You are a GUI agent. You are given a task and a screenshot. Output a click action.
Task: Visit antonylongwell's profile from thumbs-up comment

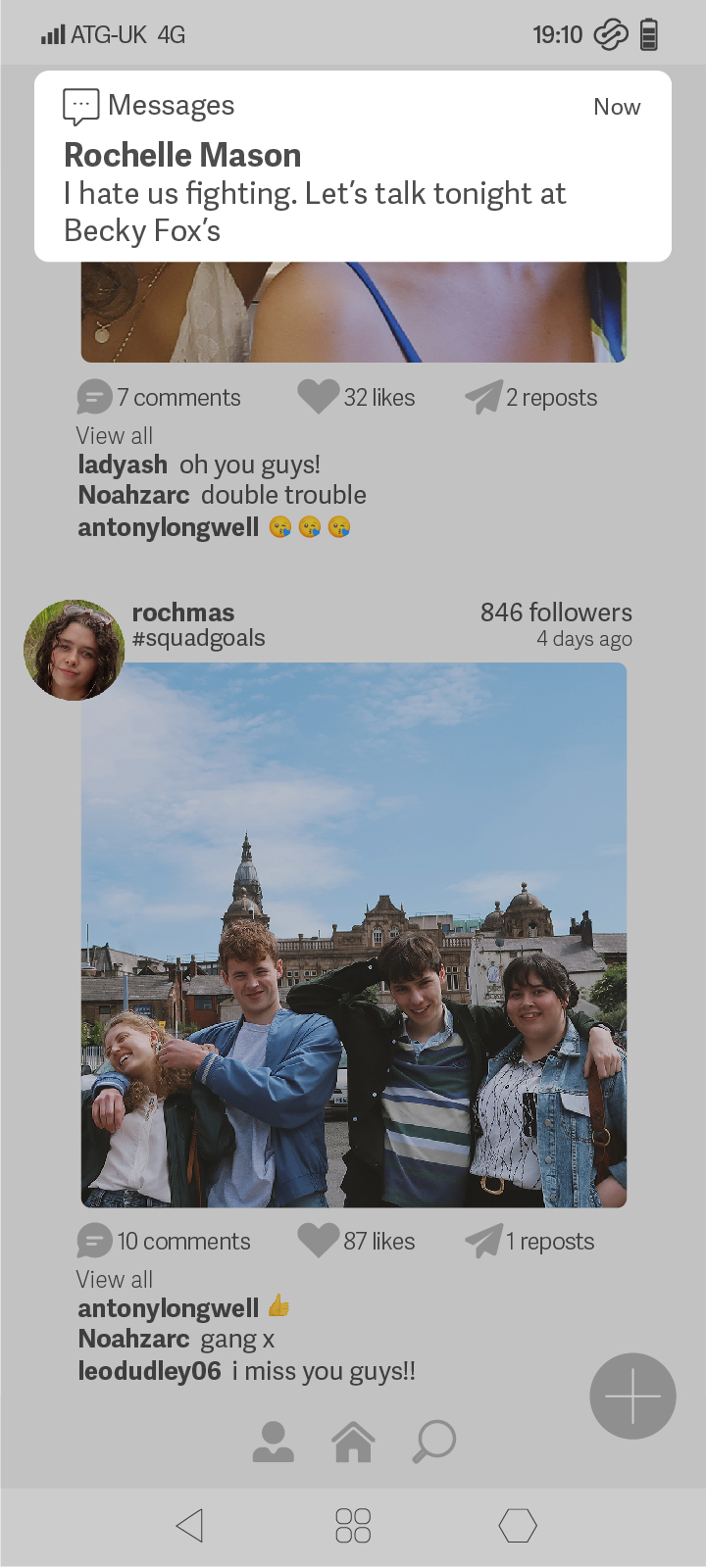(168, 1308)
